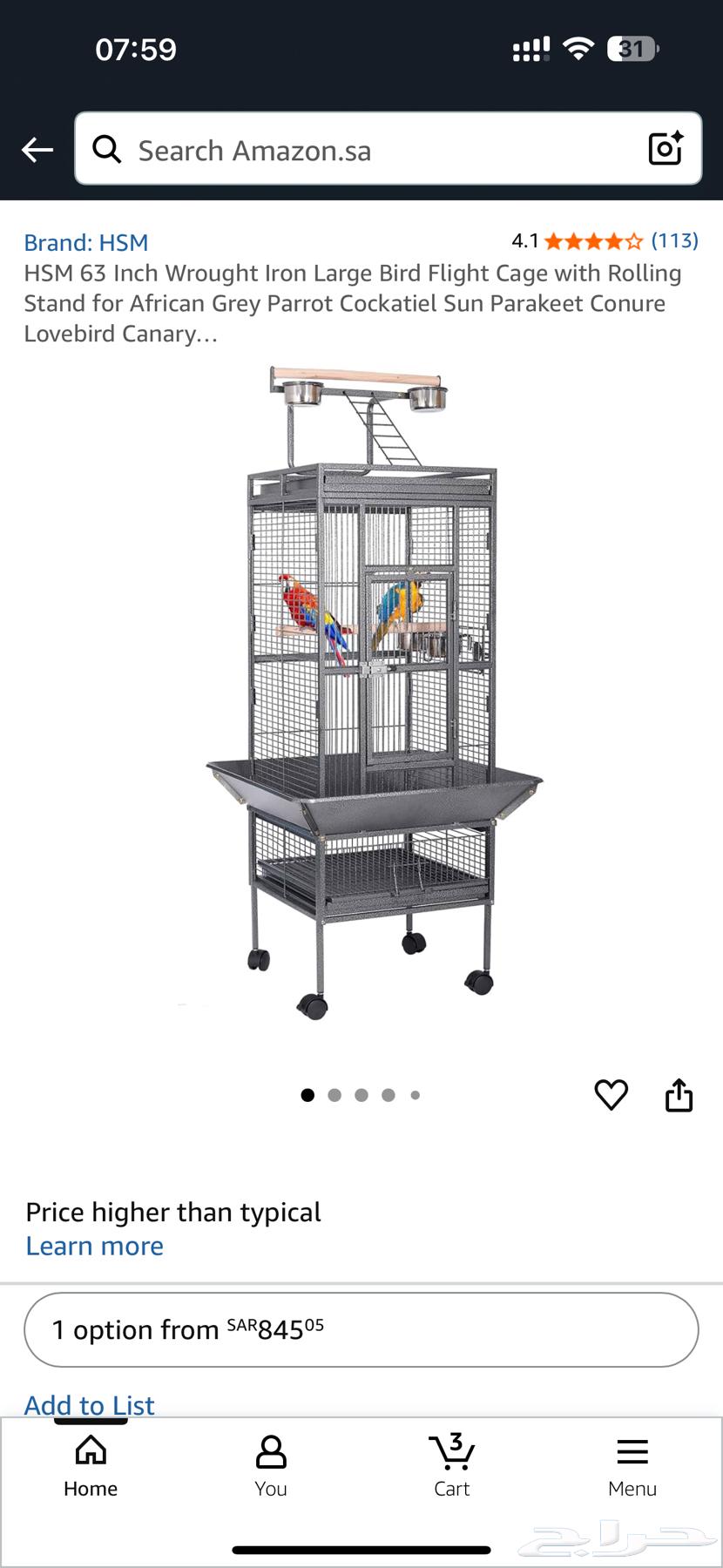
Task: Add product to wishlist heart
Action: click(x=611, y=1095)
